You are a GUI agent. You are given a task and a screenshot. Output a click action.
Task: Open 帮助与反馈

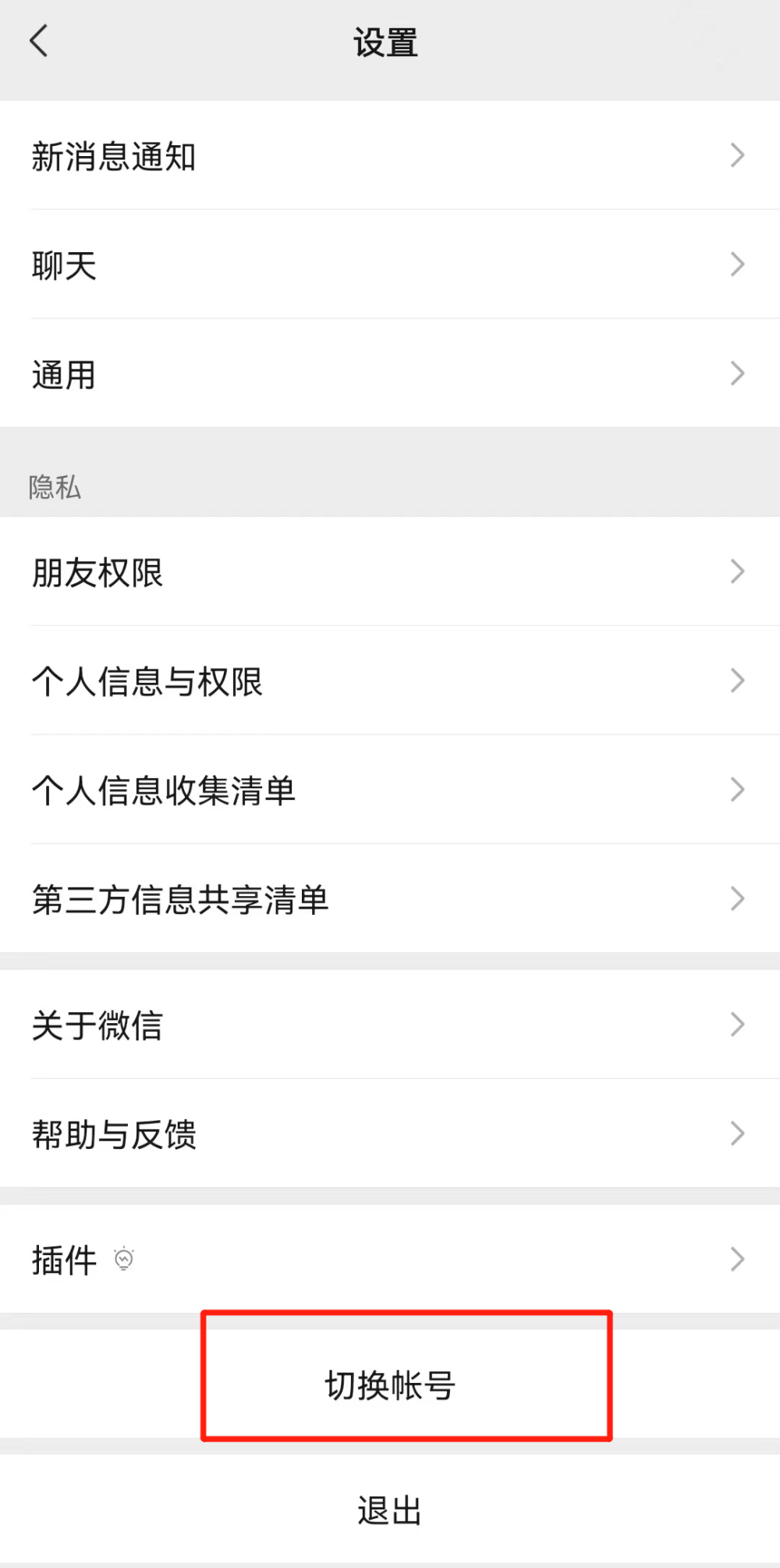point(390,1133)
